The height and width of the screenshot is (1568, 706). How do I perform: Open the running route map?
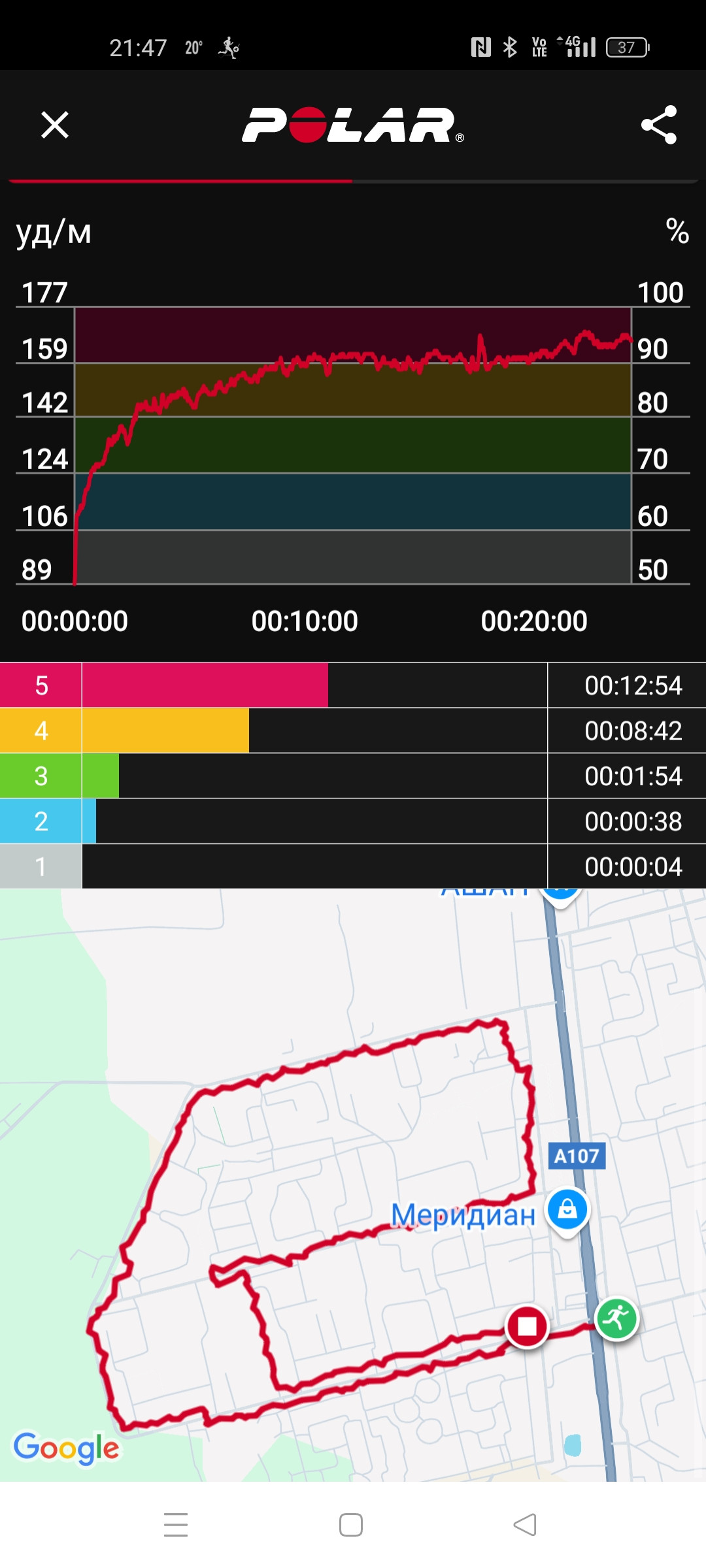353,1184
